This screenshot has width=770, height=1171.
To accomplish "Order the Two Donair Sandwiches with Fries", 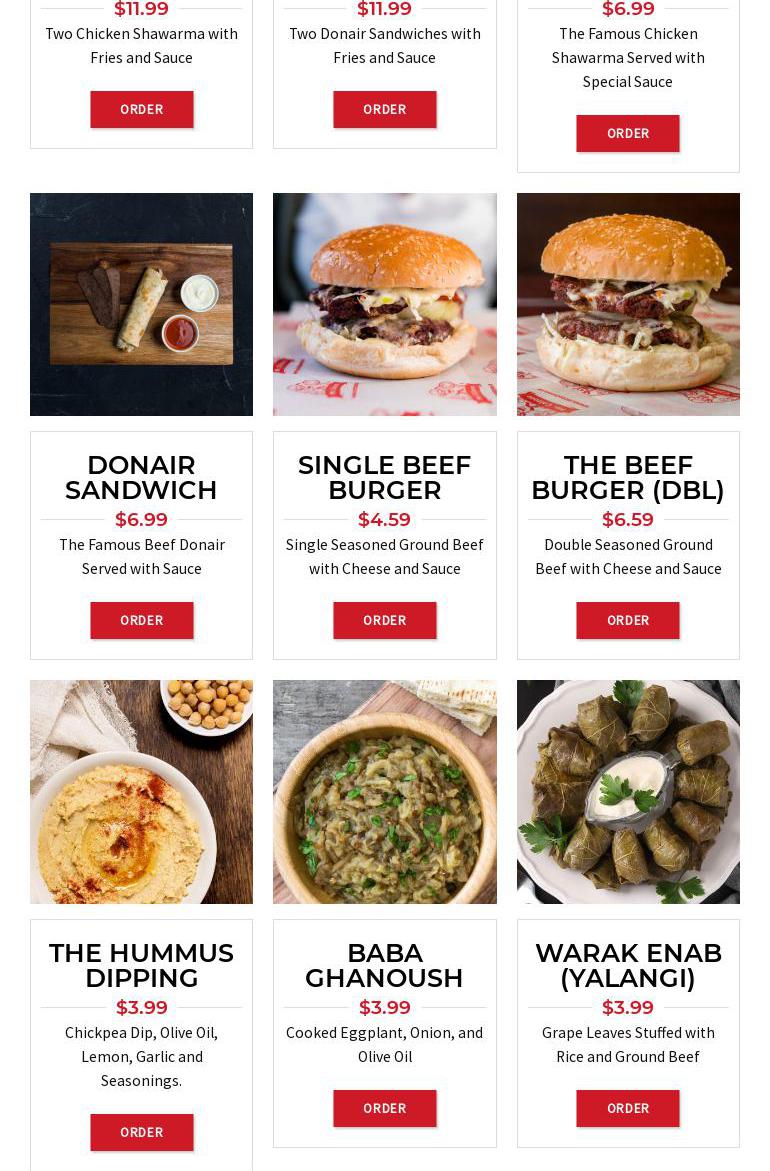I will pyautogui.click(x=384, y=109).
